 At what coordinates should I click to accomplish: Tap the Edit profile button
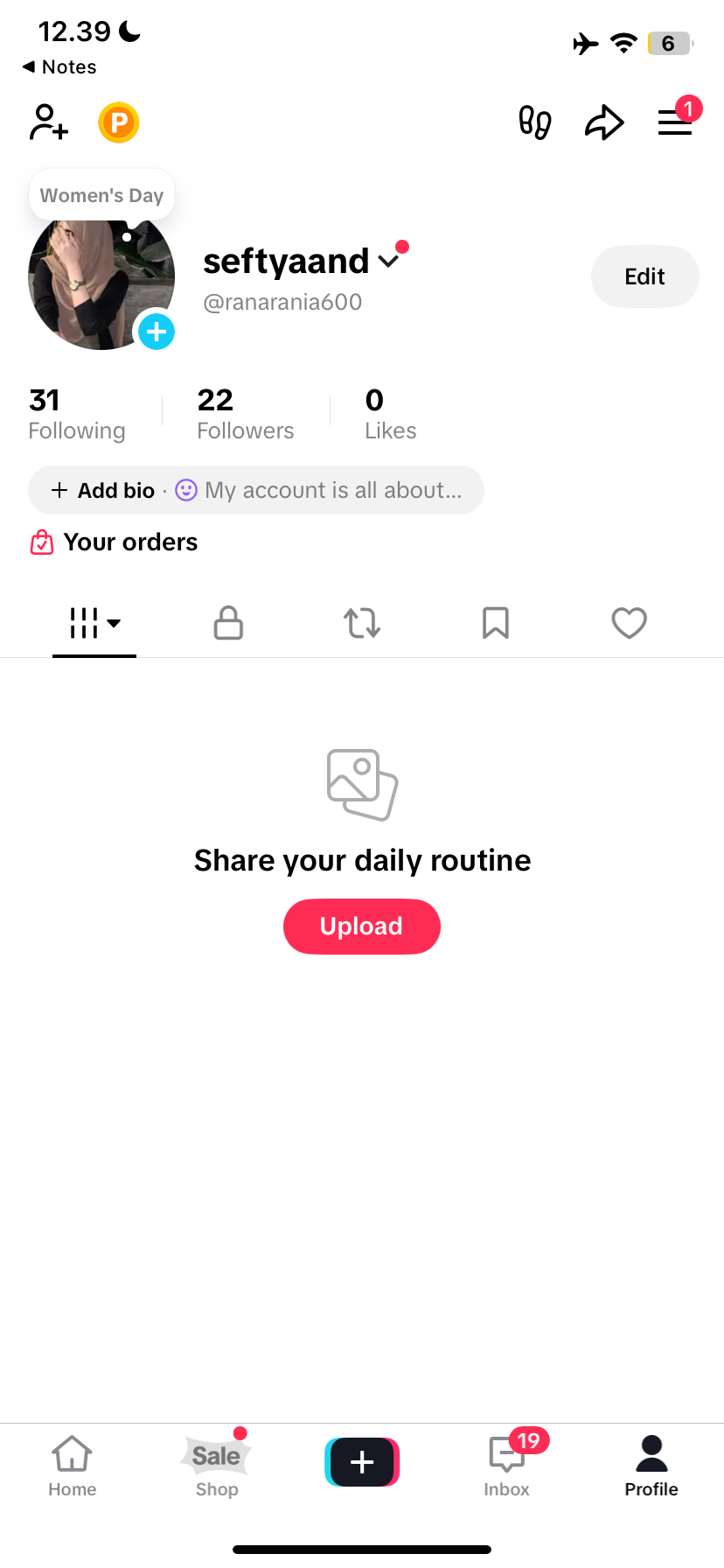[x=644, y=276]
